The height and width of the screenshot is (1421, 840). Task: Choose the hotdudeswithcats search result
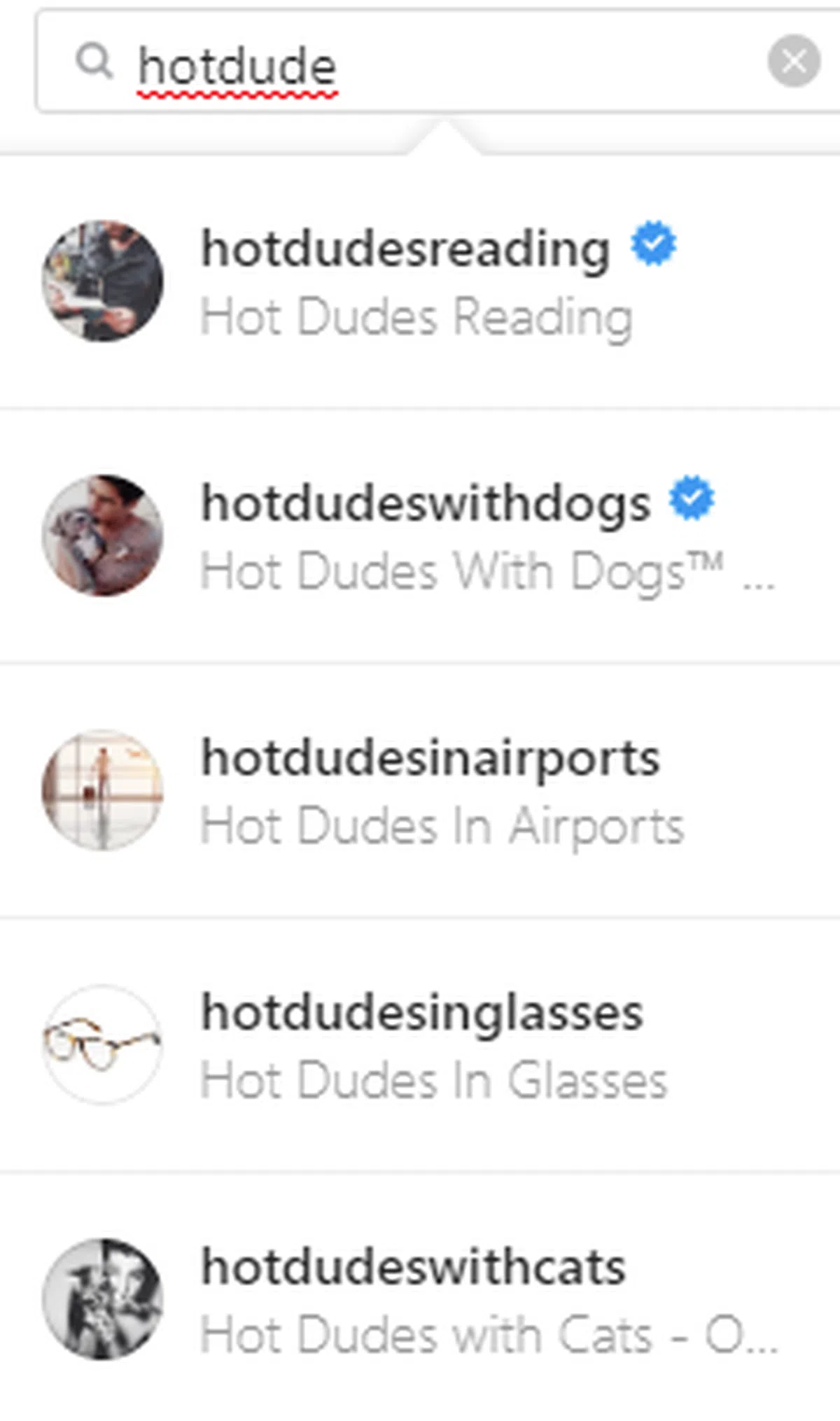[413, 1300]
